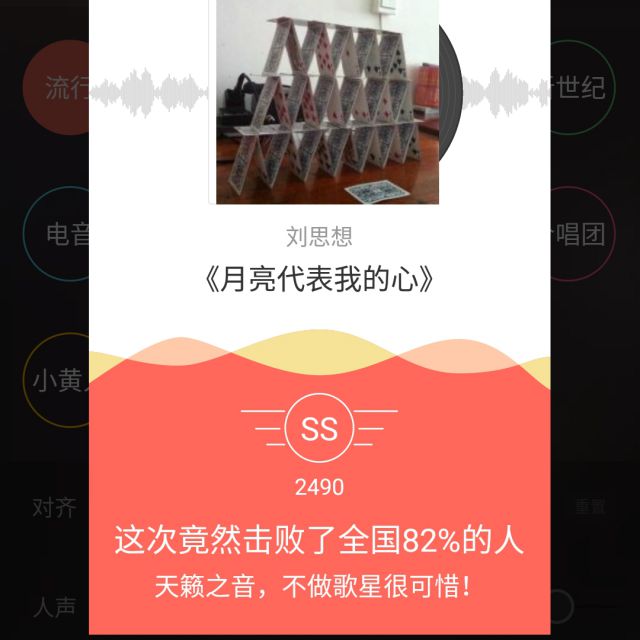This screenshot has width=640, height=640.
Task: Pick the 小黄人 voice effect
Action: point(56,381)
